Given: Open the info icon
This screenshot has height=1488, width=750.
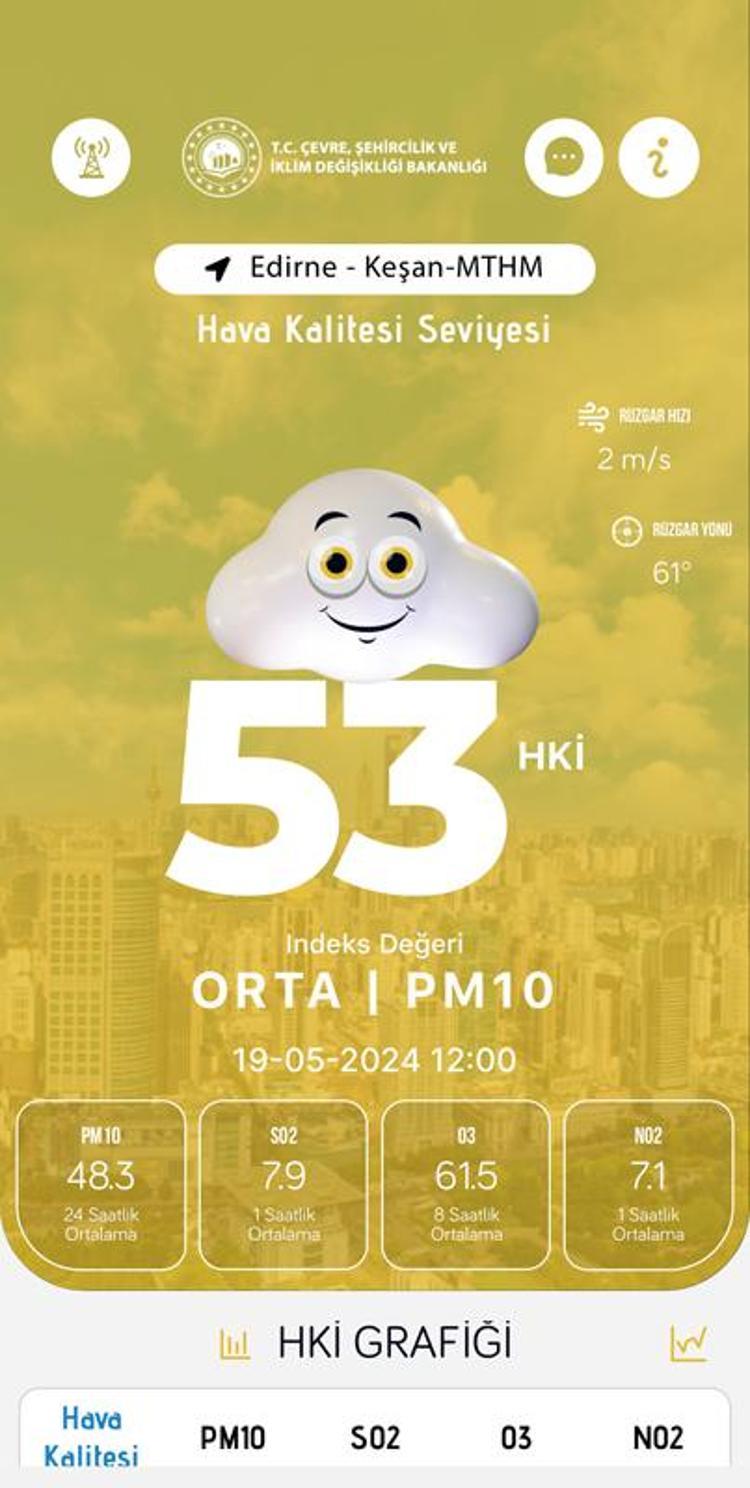Looking at the screenshot, I should 658,157.
